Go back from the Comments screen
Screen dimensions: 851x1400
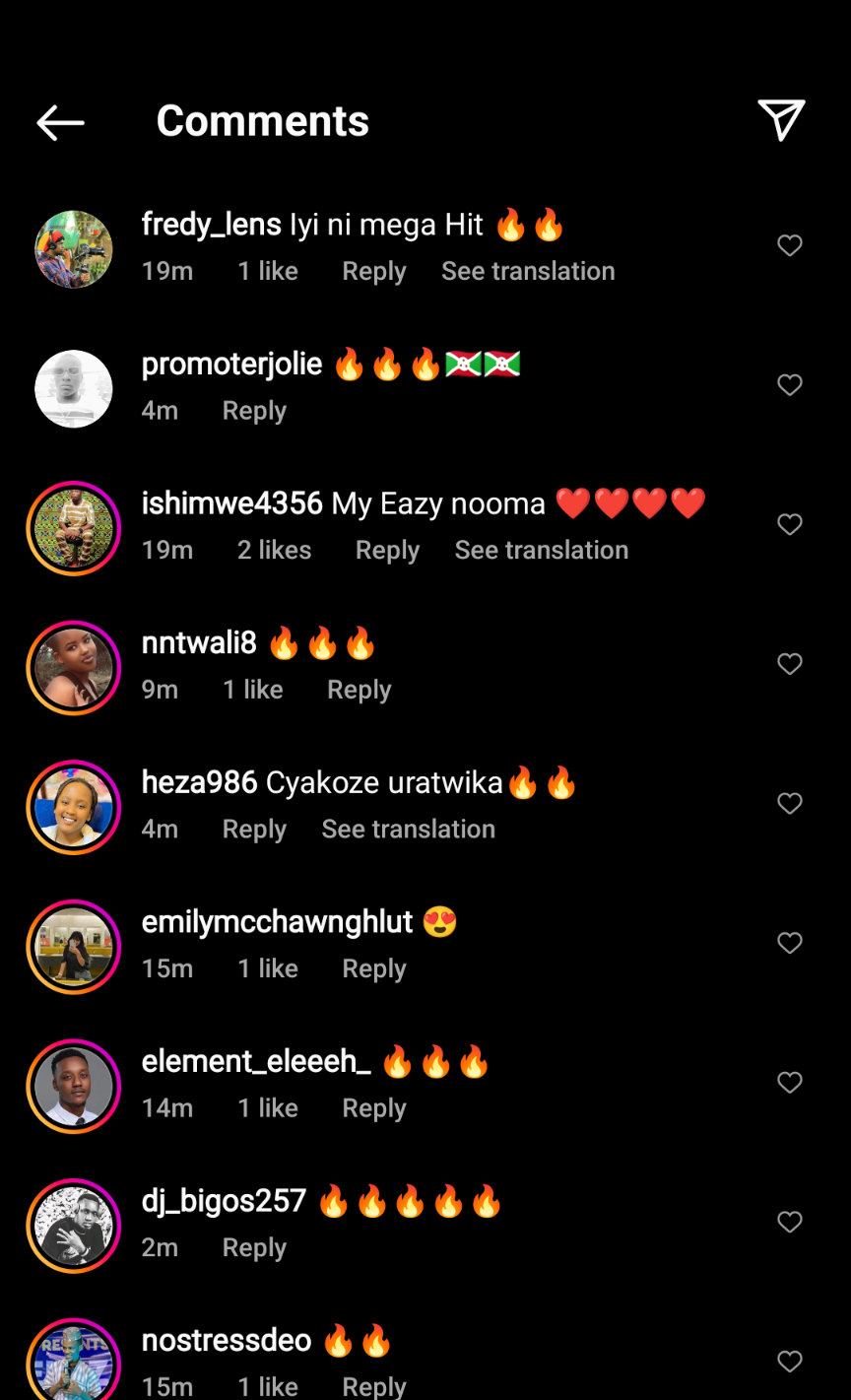(61, 122)
